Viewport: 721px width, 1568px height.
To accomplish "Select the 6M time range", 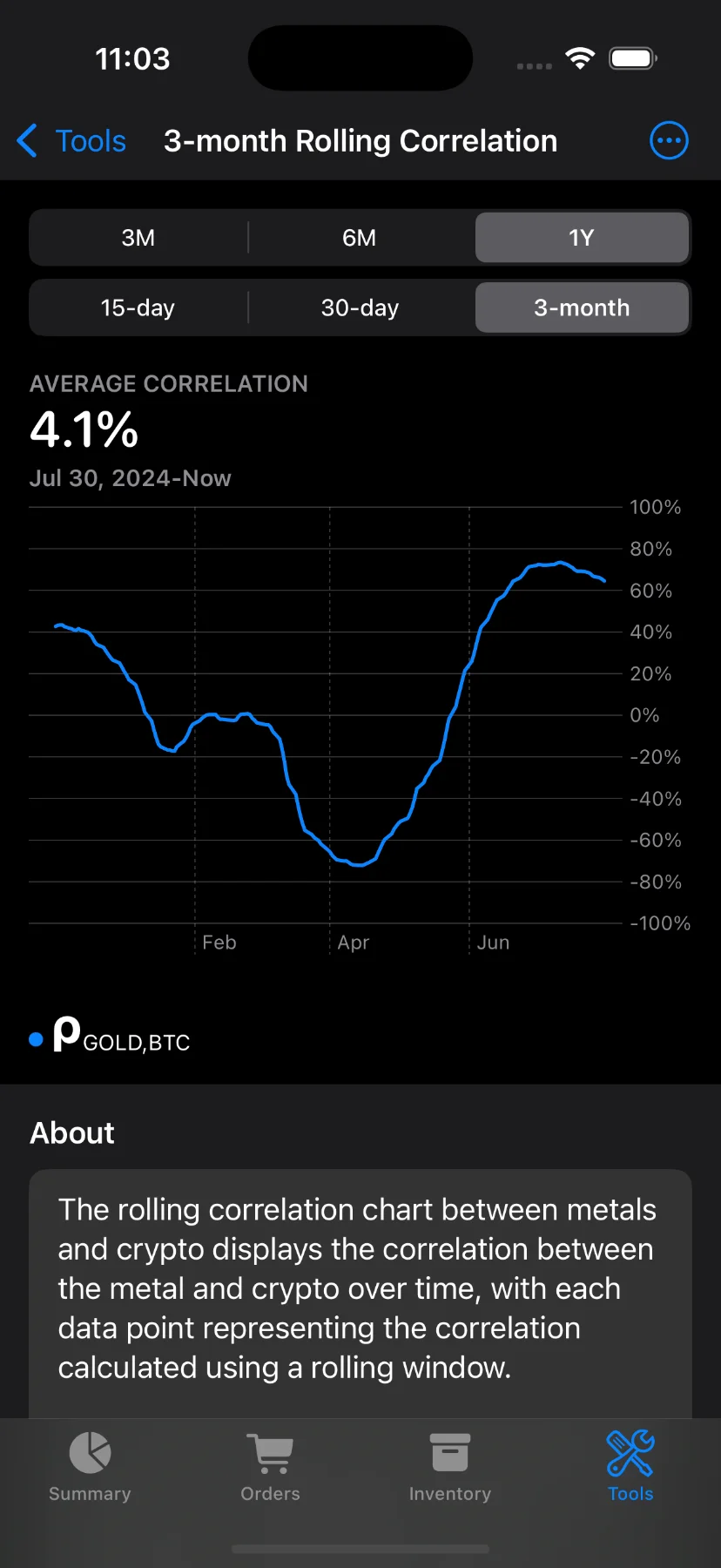I will 360,237.
